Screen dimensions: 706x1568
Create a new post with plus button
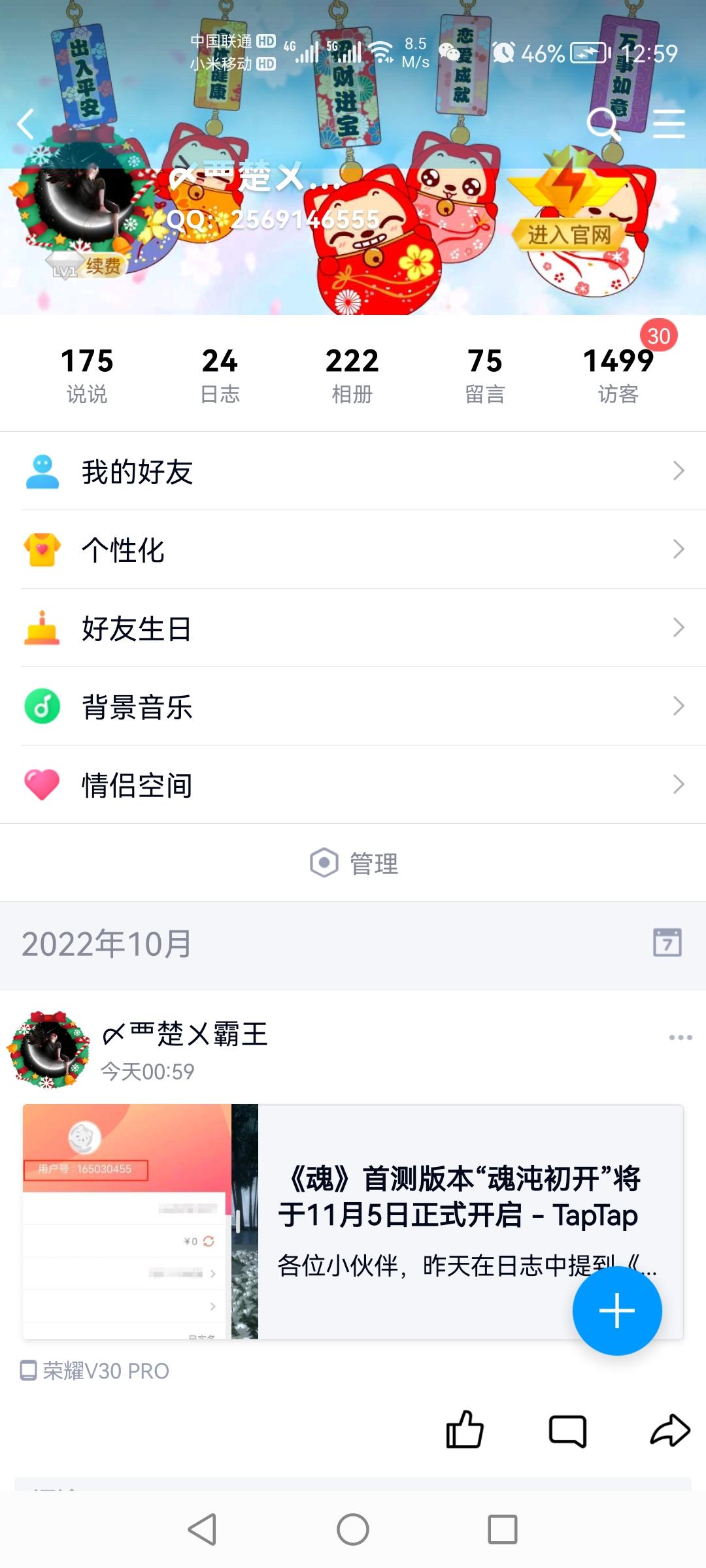click(617, 1311)
